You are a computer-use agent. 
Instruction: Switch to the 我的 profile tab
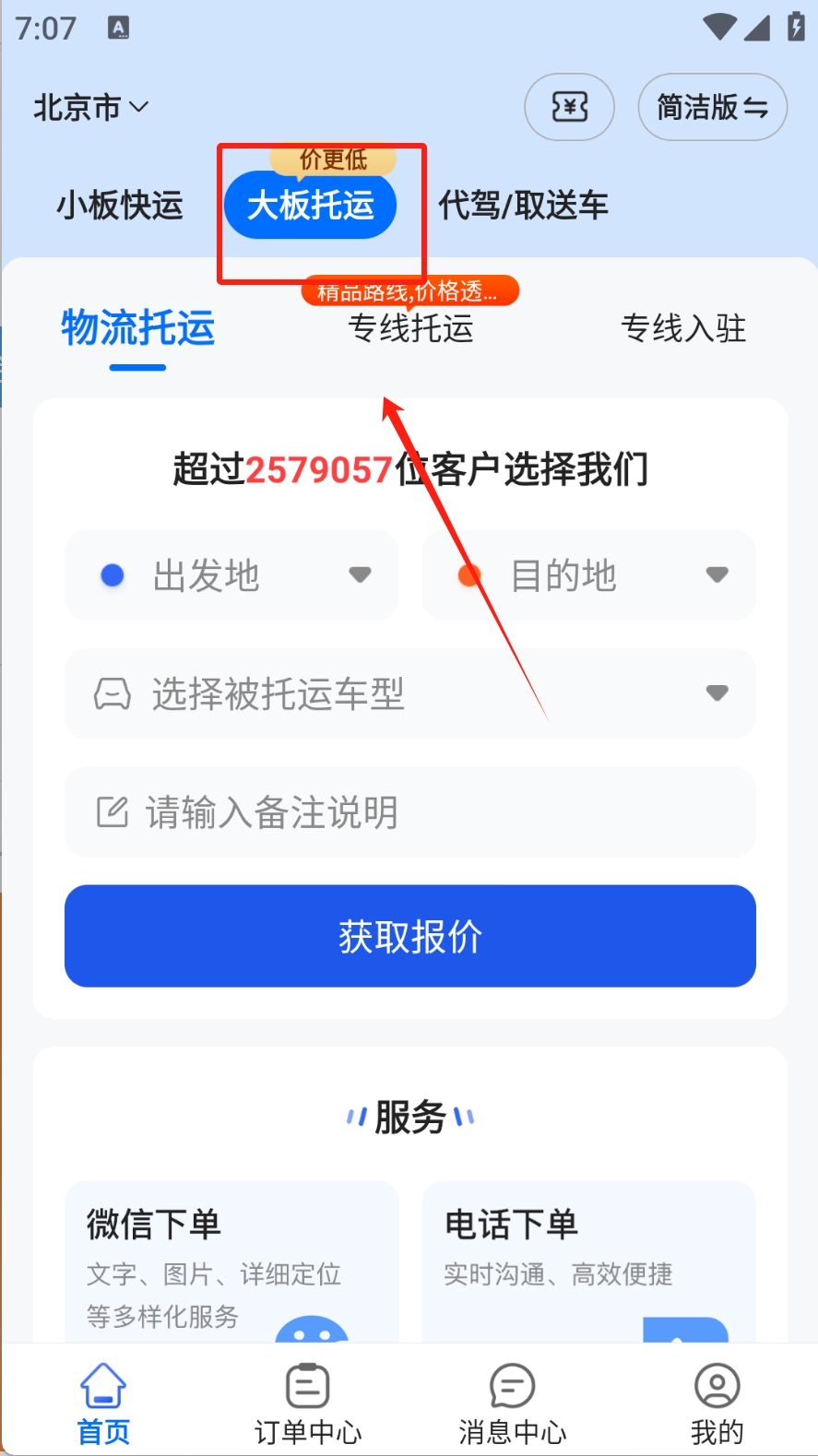(717, 1404)
